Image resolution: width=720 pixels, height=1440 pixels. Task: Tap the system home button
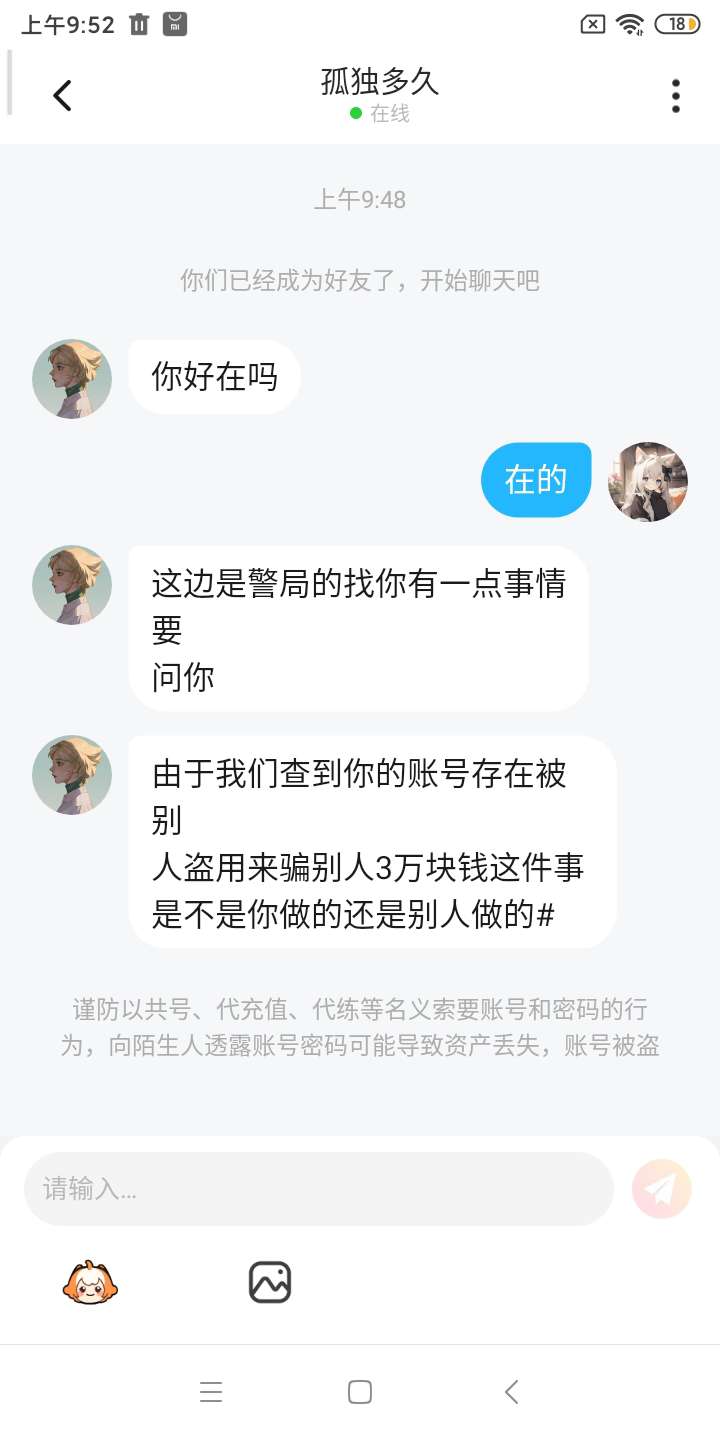click(360, 1392)
